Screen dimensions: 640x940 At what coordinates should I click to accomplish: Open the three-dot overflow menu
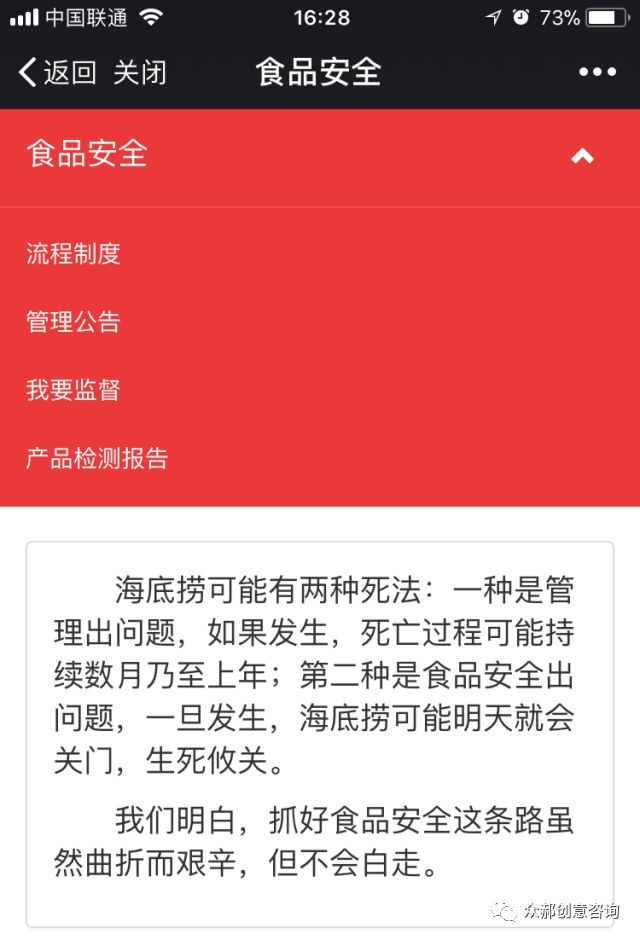coord(597,72)
